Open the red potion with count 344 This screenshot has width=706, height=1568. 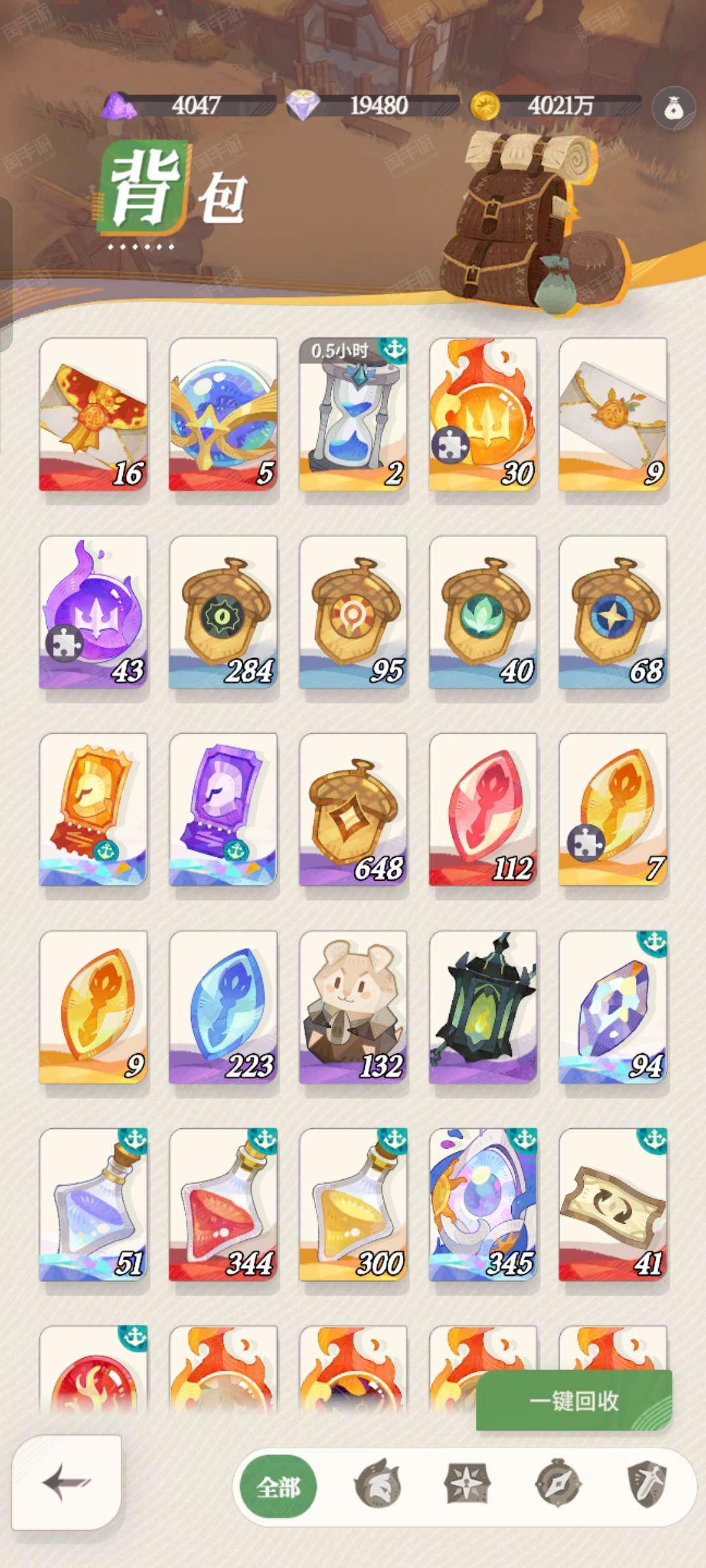(x=223, y=1205)
